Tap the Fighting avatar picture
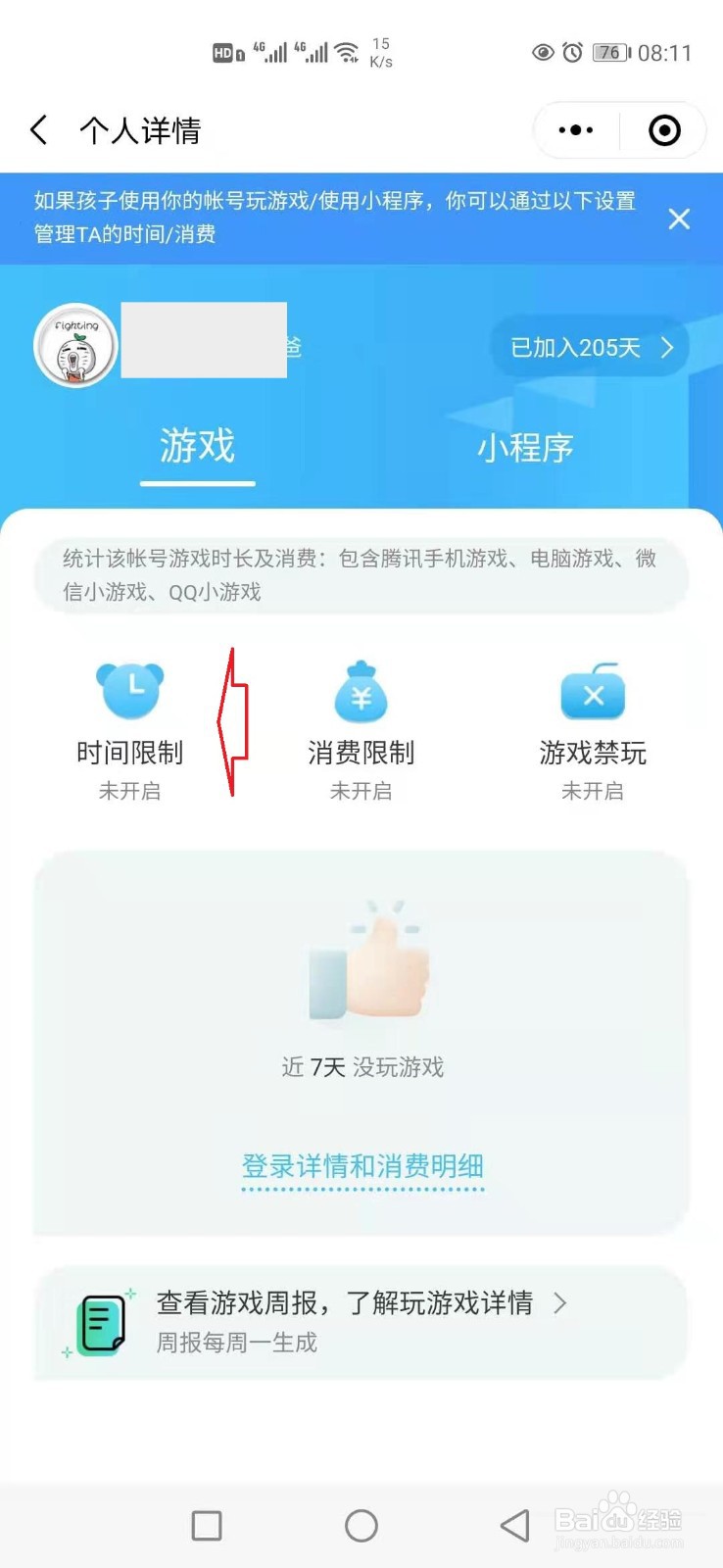 [x=75, y=346]
